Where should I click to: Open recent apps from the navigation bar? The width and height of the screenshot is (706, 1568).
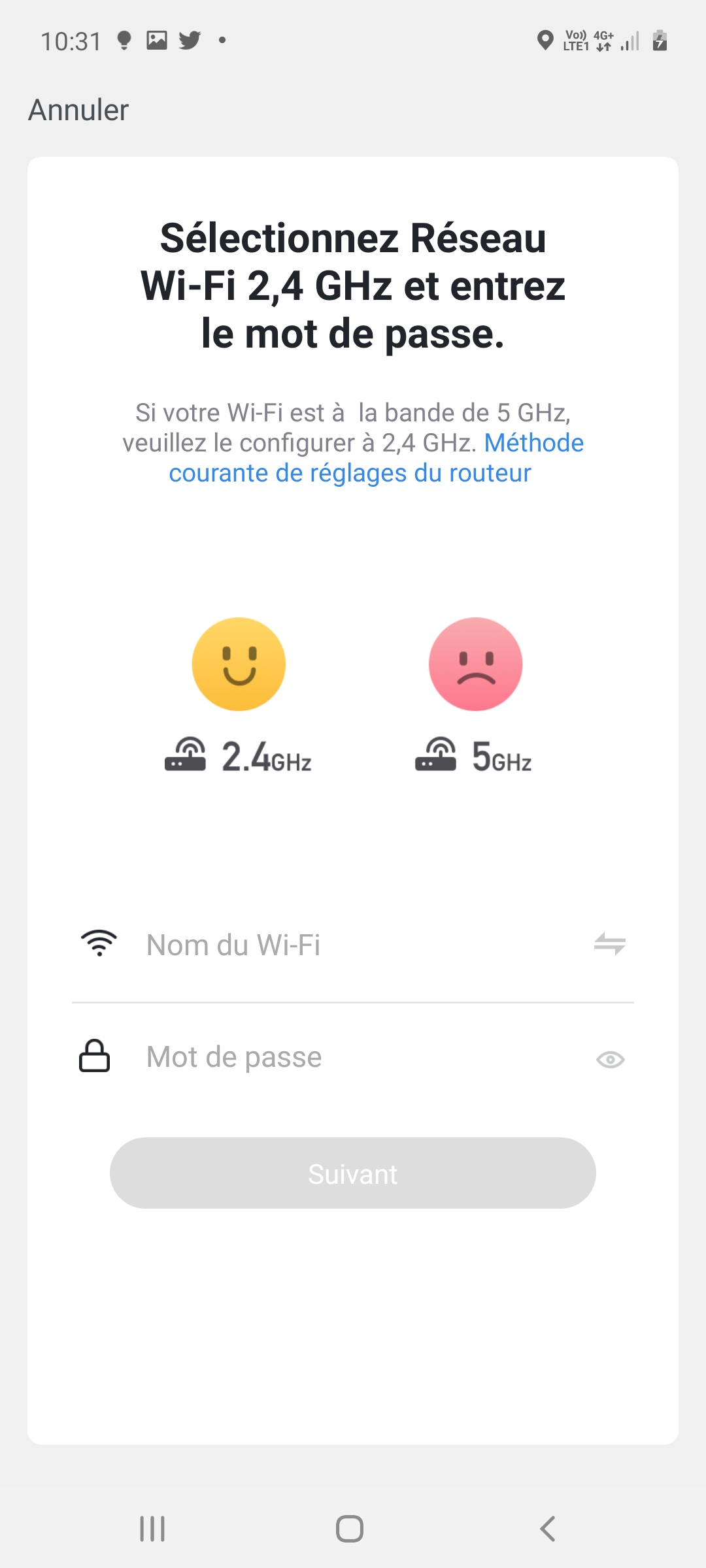pos(152,1529)
